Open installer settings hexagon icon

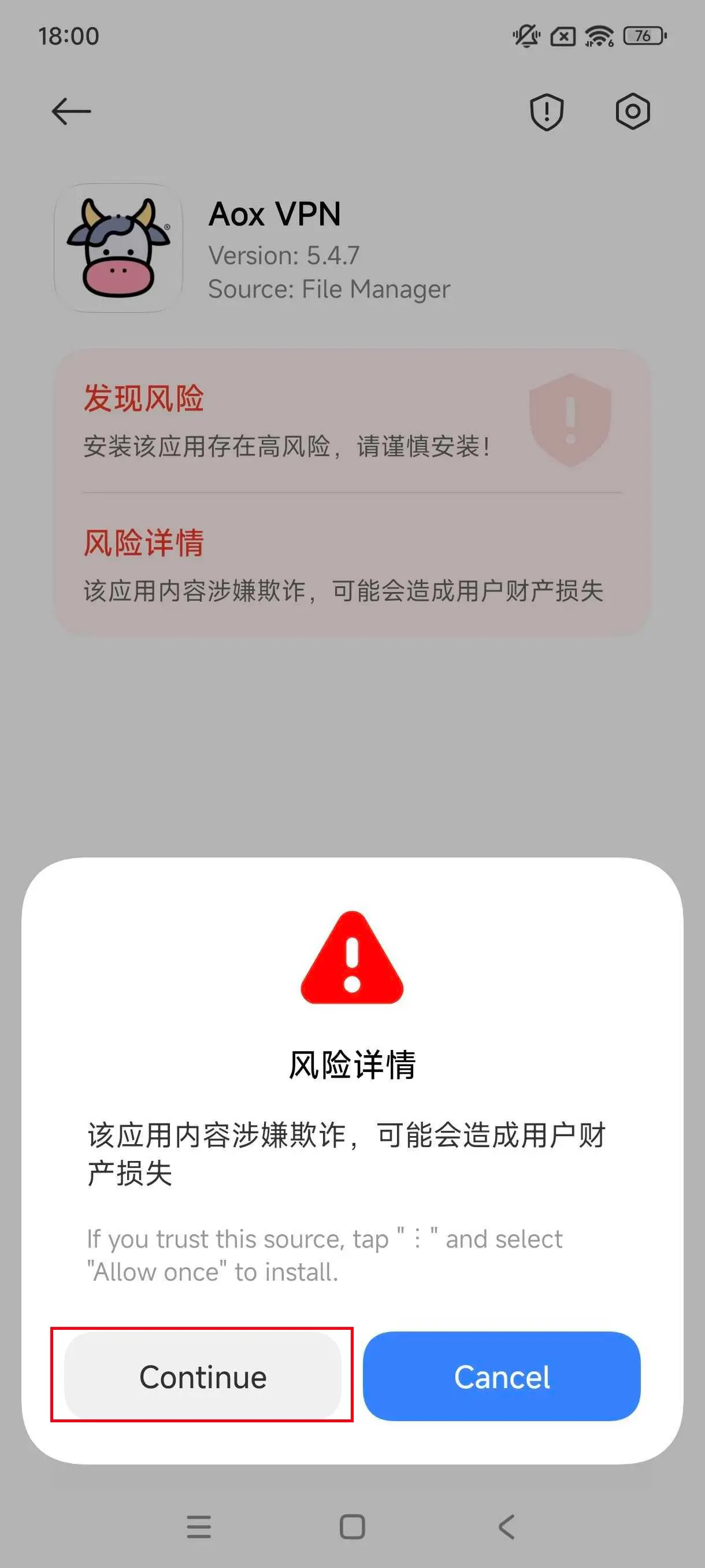click(633, 112)
